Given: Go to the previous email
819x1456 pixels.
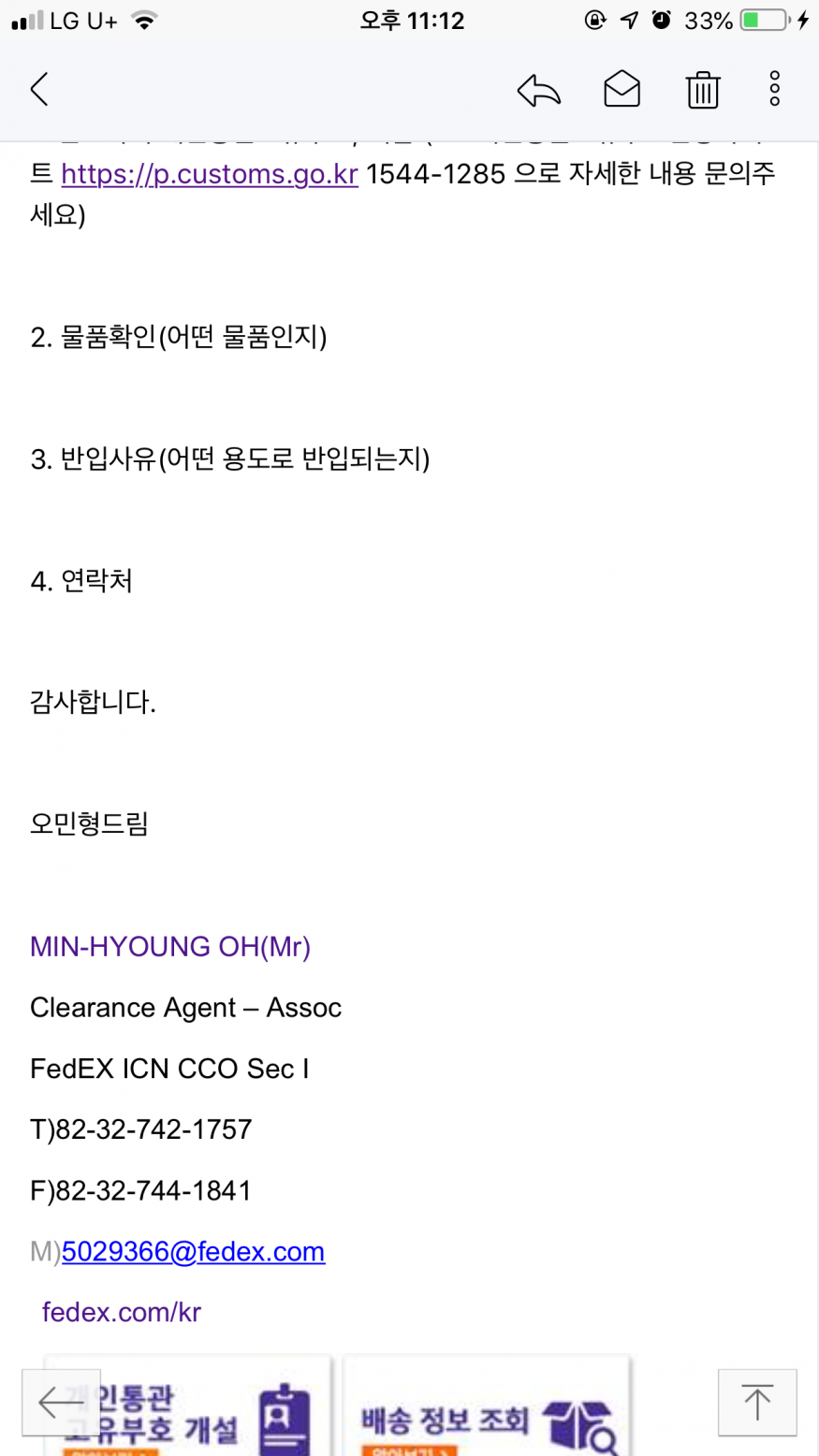Looking at the screenshot, I should tap(60, 1402).
